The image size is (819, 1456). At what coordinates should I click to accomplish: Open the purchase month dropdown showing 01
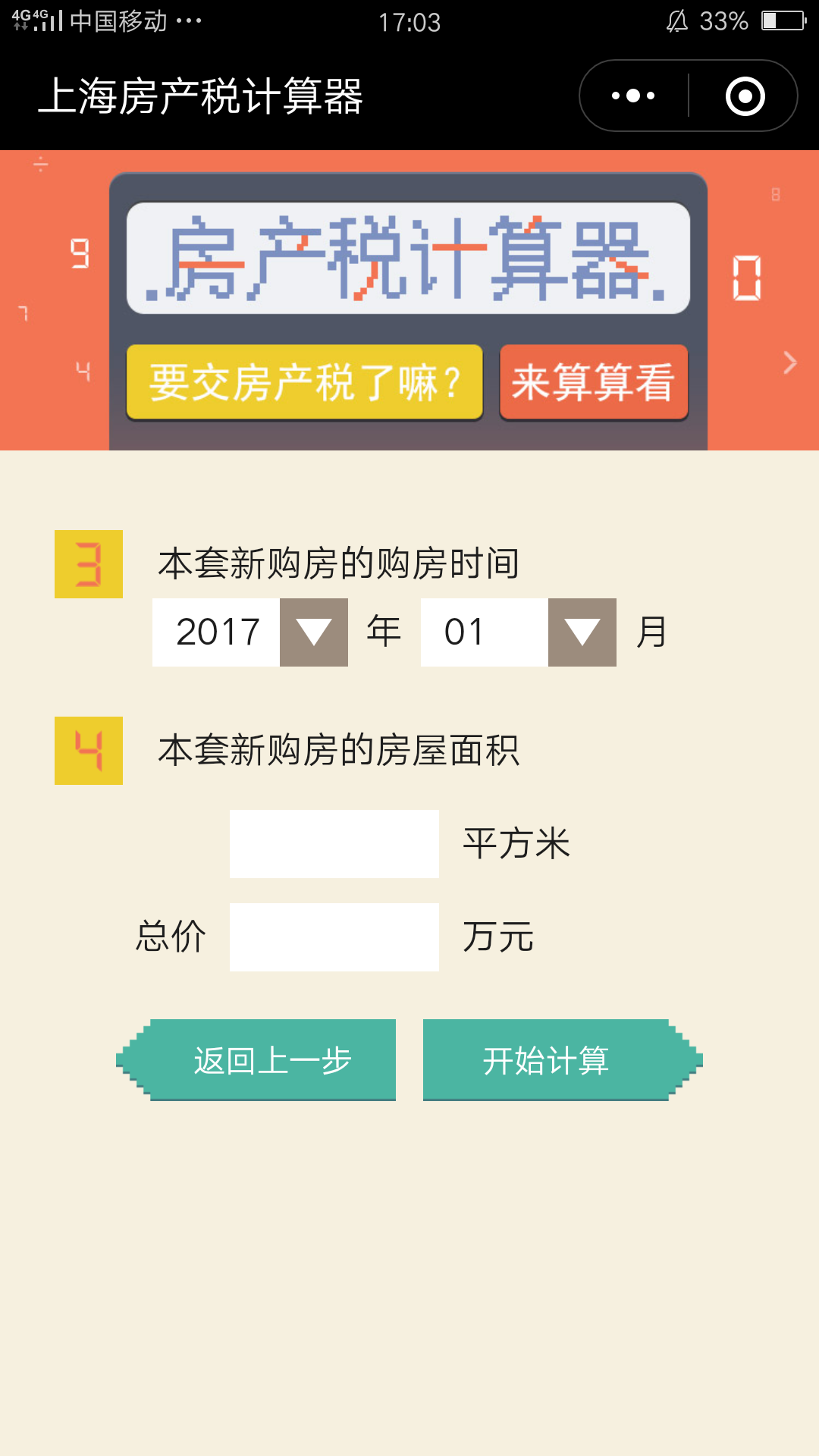pyautogui.click(x=519, y=632)
